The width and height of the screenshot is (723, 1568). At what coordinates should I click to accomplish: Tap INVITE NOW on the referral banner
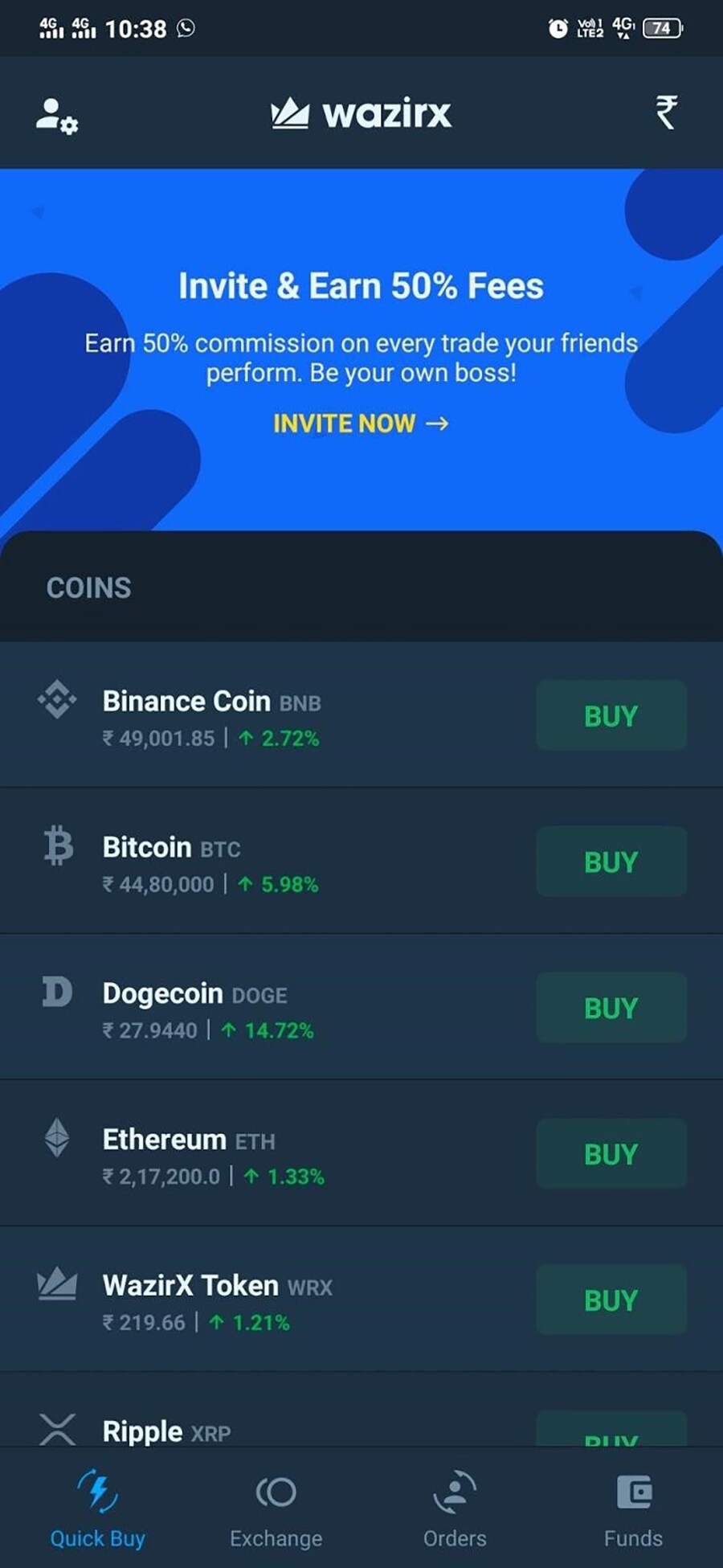pyautogui.click(x=361, y=424)
